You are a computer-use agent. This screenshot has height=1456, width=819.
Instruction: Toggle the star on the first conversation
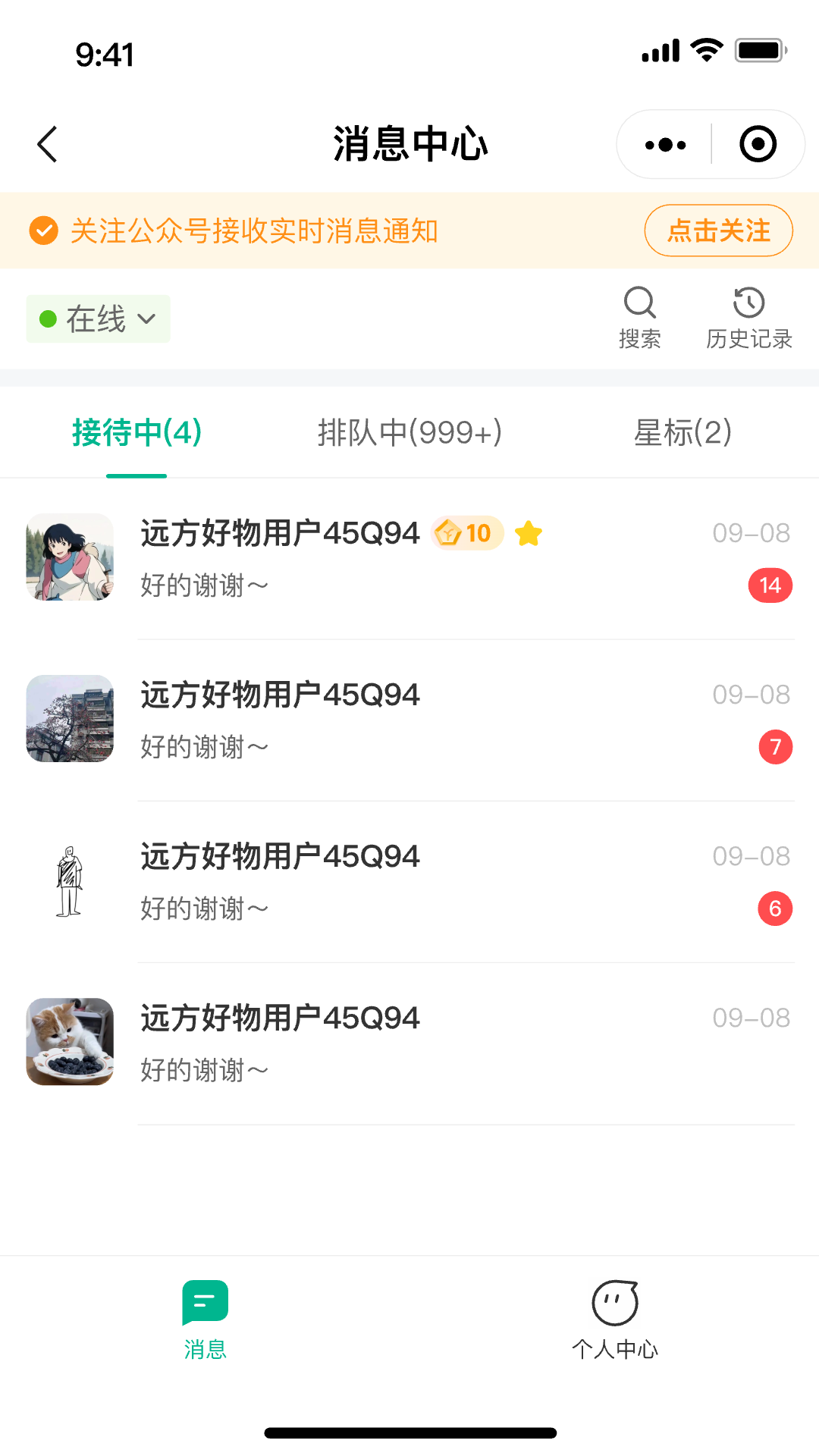[x=529, y=533]
